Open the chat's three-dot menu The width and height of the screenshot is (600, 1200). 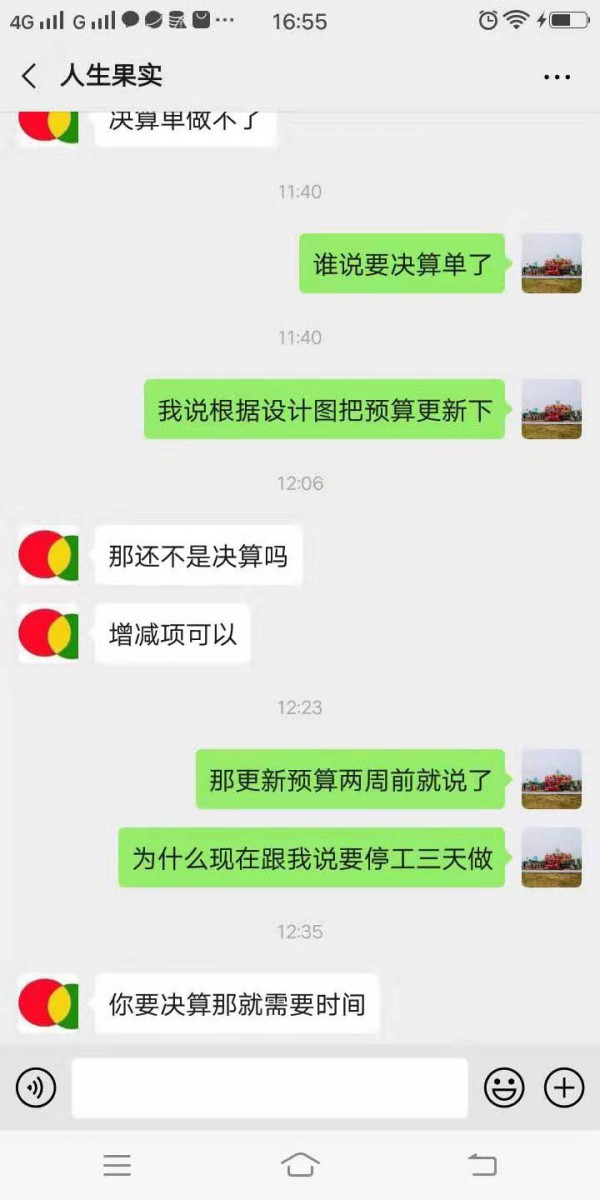point(557,77)
